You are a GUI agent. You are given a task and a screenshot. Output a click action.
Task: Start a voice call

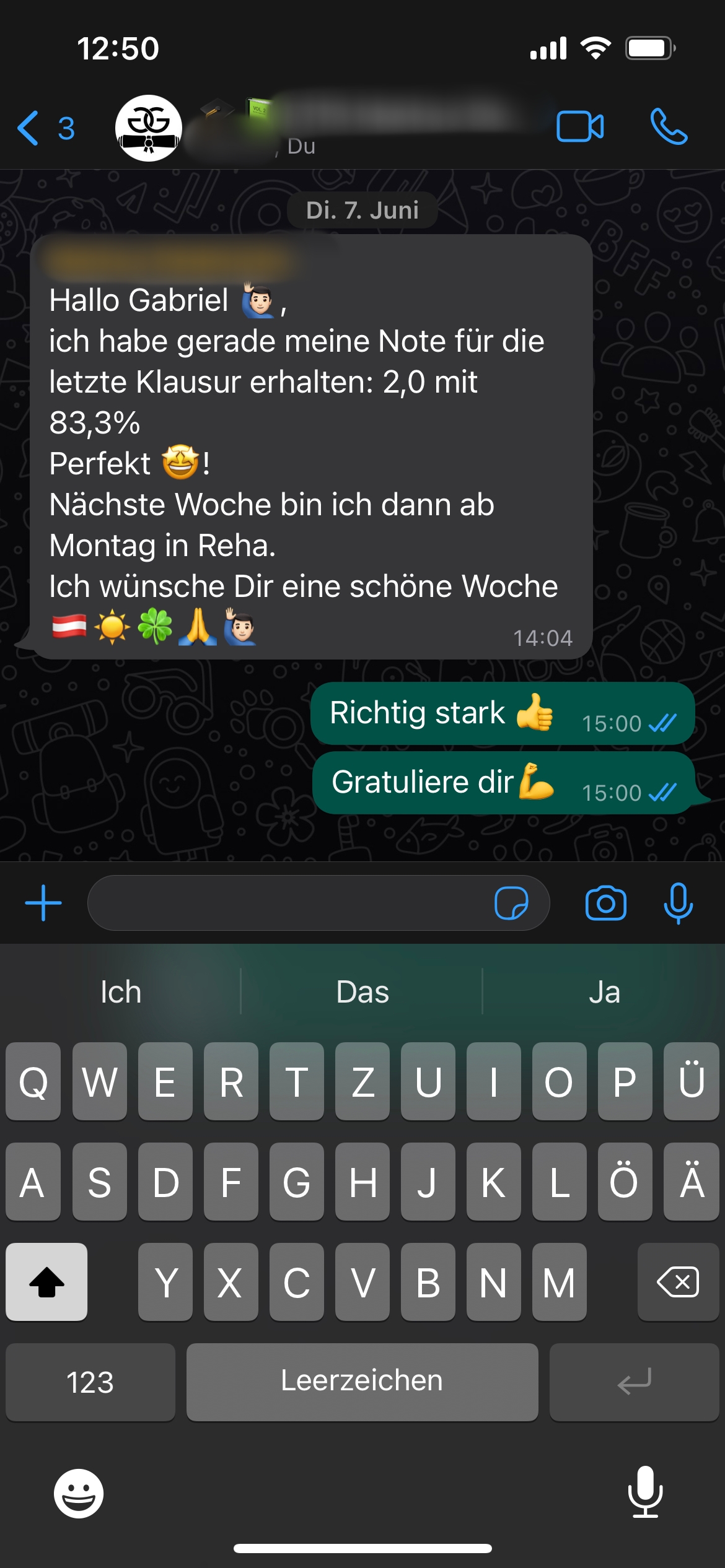[669, 127]
